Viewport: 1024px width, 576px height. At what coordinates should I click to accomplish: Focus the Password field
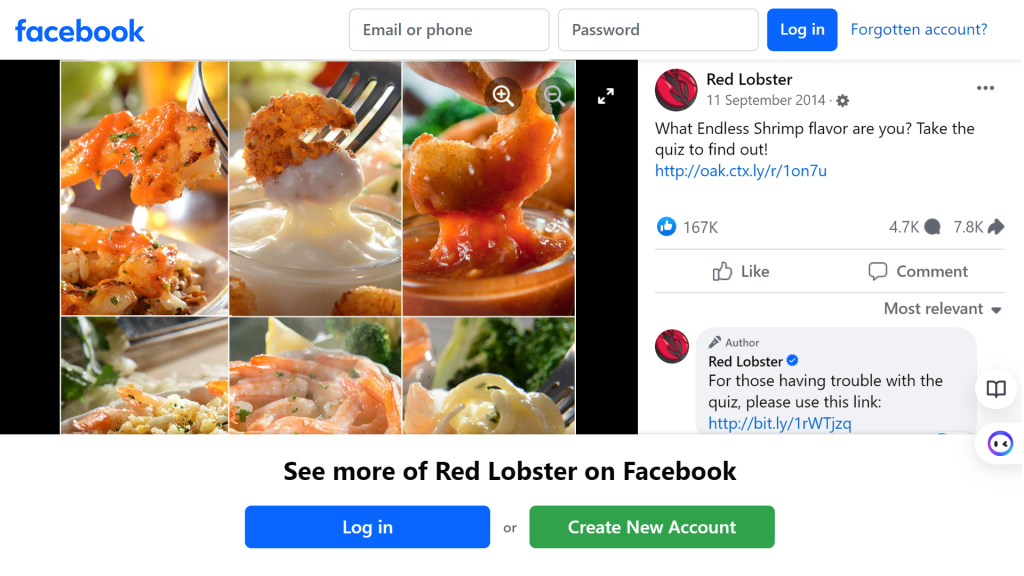coord(657,30)
